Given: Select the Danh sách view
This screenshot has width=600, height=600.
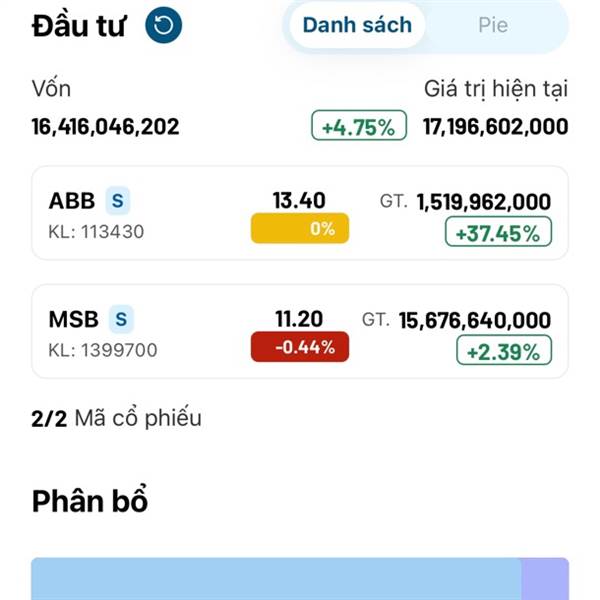Looking at the screenshot, I should point(357,25).
